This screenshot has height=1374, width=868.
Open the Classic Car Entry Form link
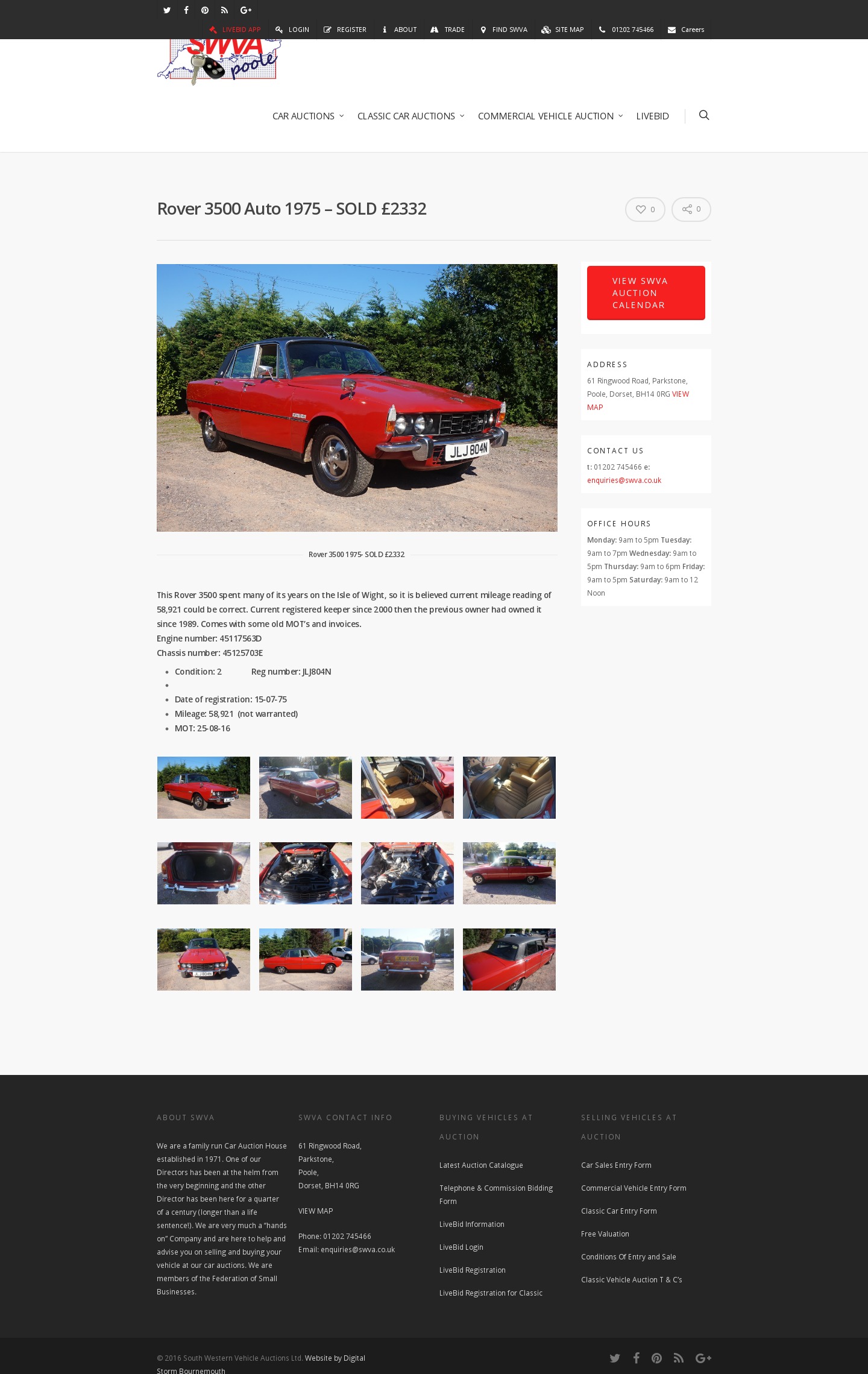click(618, 1211)
